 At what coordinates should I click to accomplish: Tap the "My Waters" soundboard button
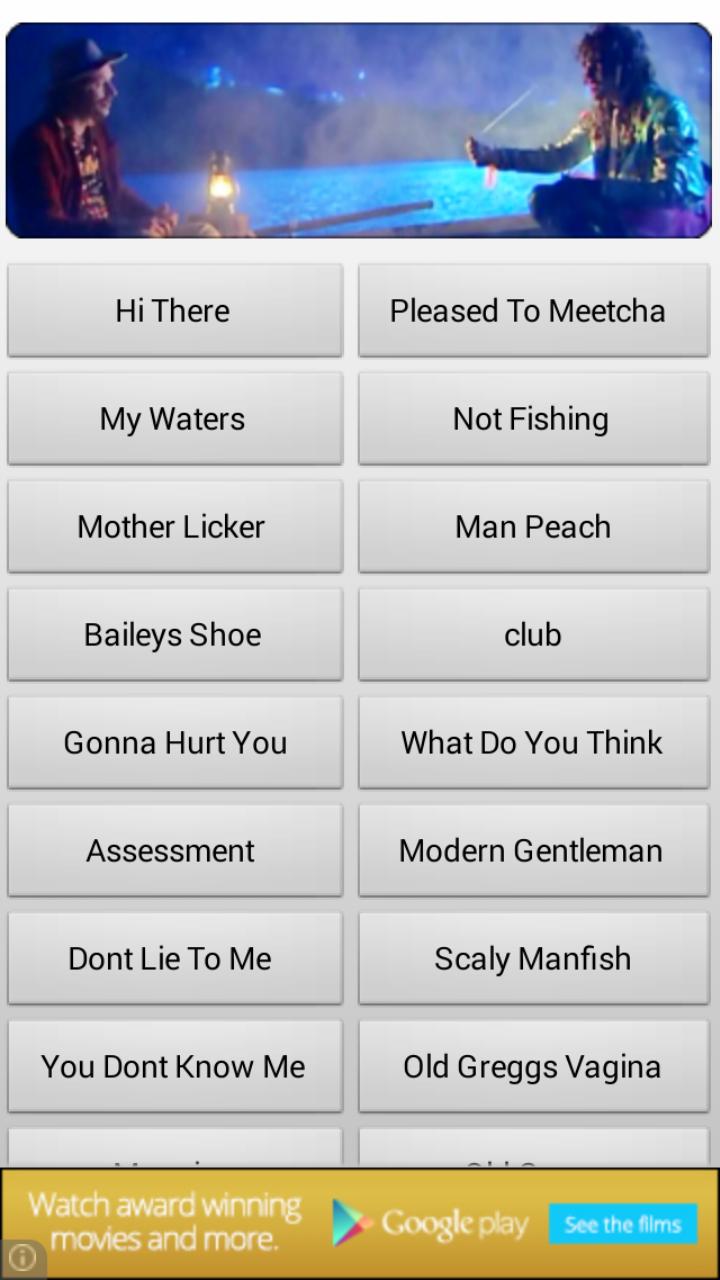pyautogui.click(x=175, y=418)
